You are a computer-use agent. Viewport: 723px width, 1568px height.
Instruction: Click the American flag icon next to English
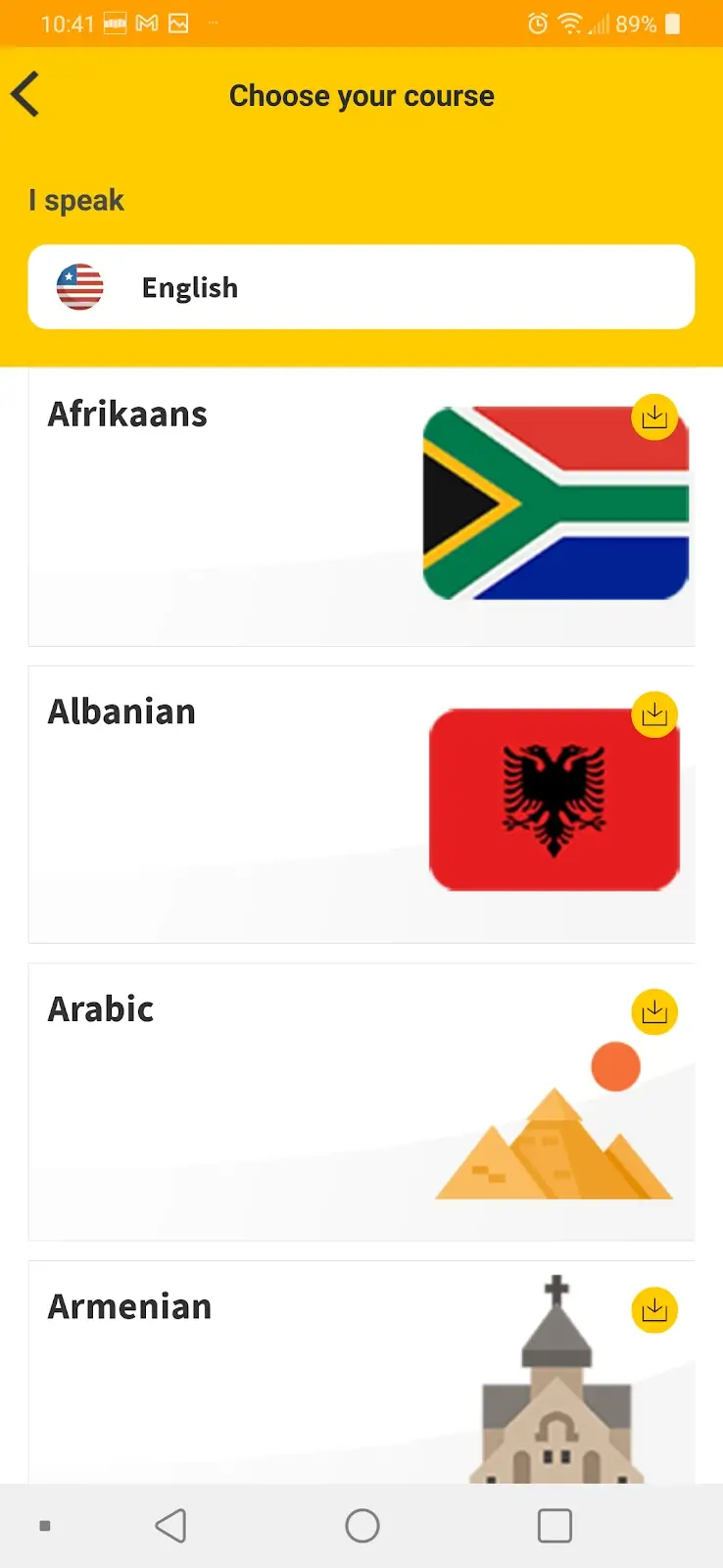tap(79, 287)
